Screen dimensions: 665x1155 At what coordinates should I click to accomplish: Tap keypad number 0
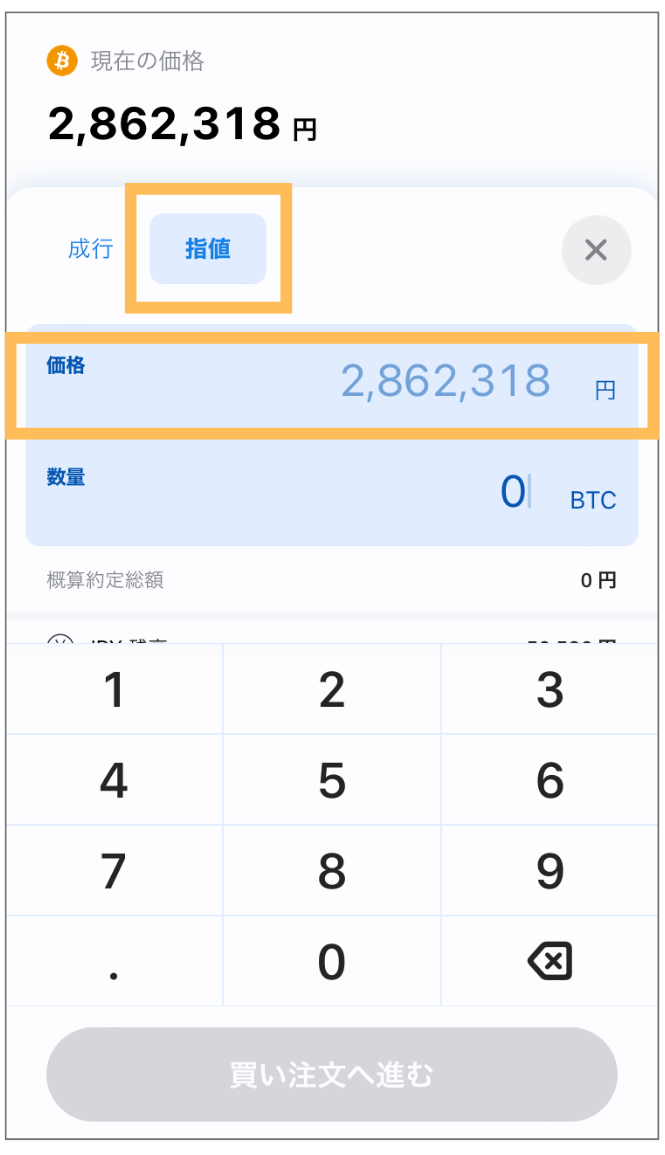(x=332, y=961)
